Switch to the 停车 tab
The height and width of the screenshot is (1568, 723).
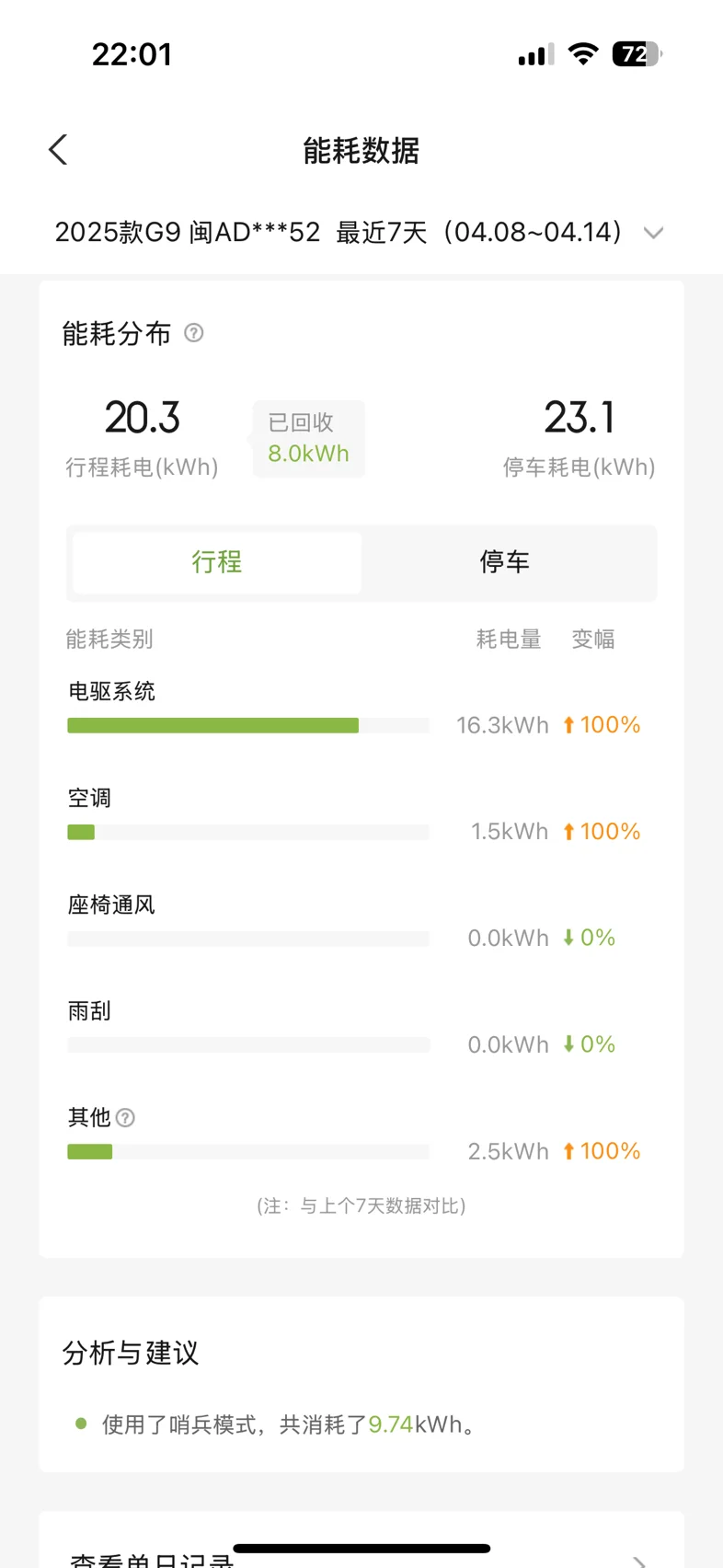(505, 562)
